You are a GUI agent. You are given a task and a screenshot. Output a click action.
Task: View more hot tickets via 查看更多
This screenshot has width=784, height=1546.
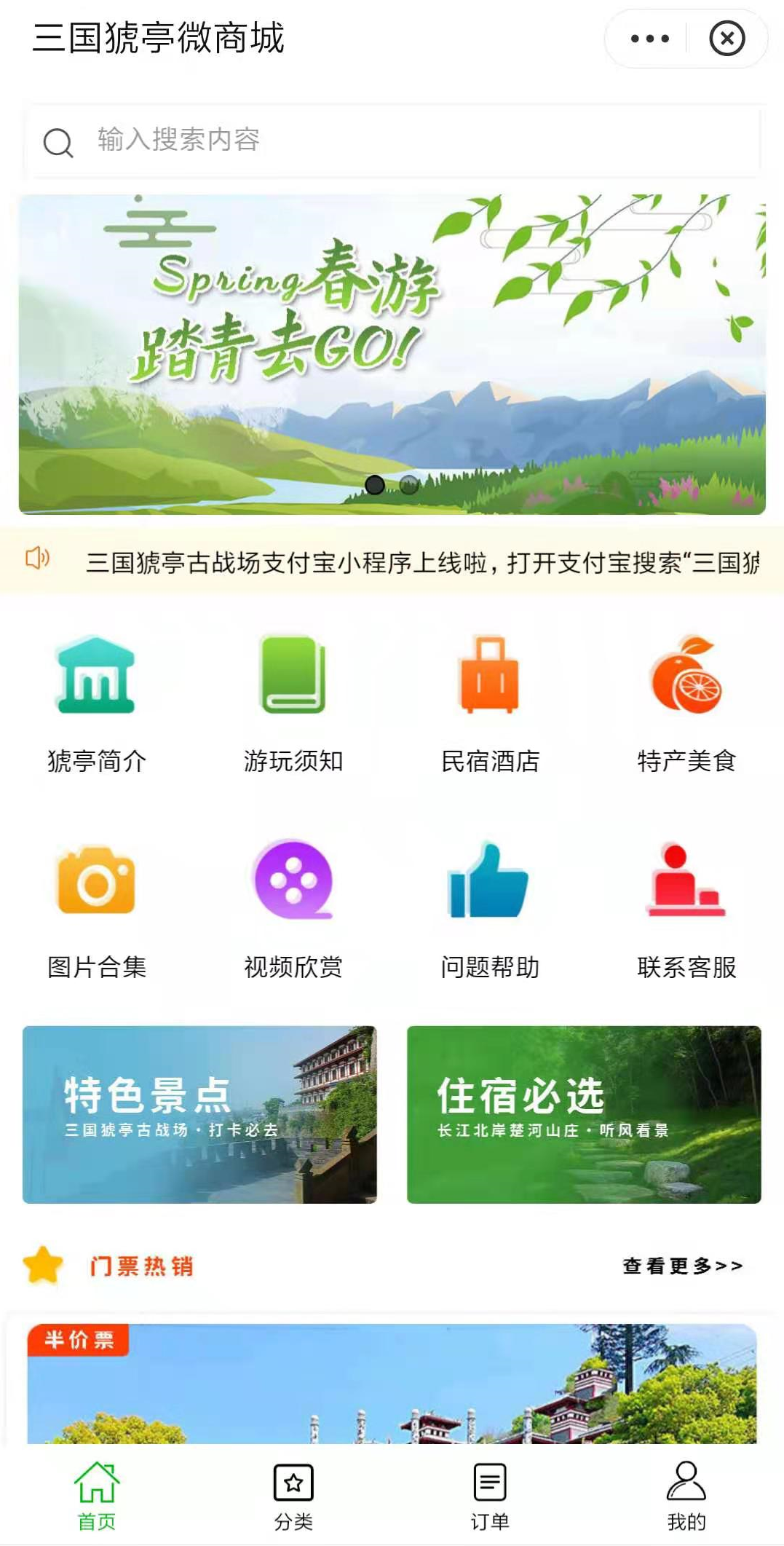coord(682,1266)
